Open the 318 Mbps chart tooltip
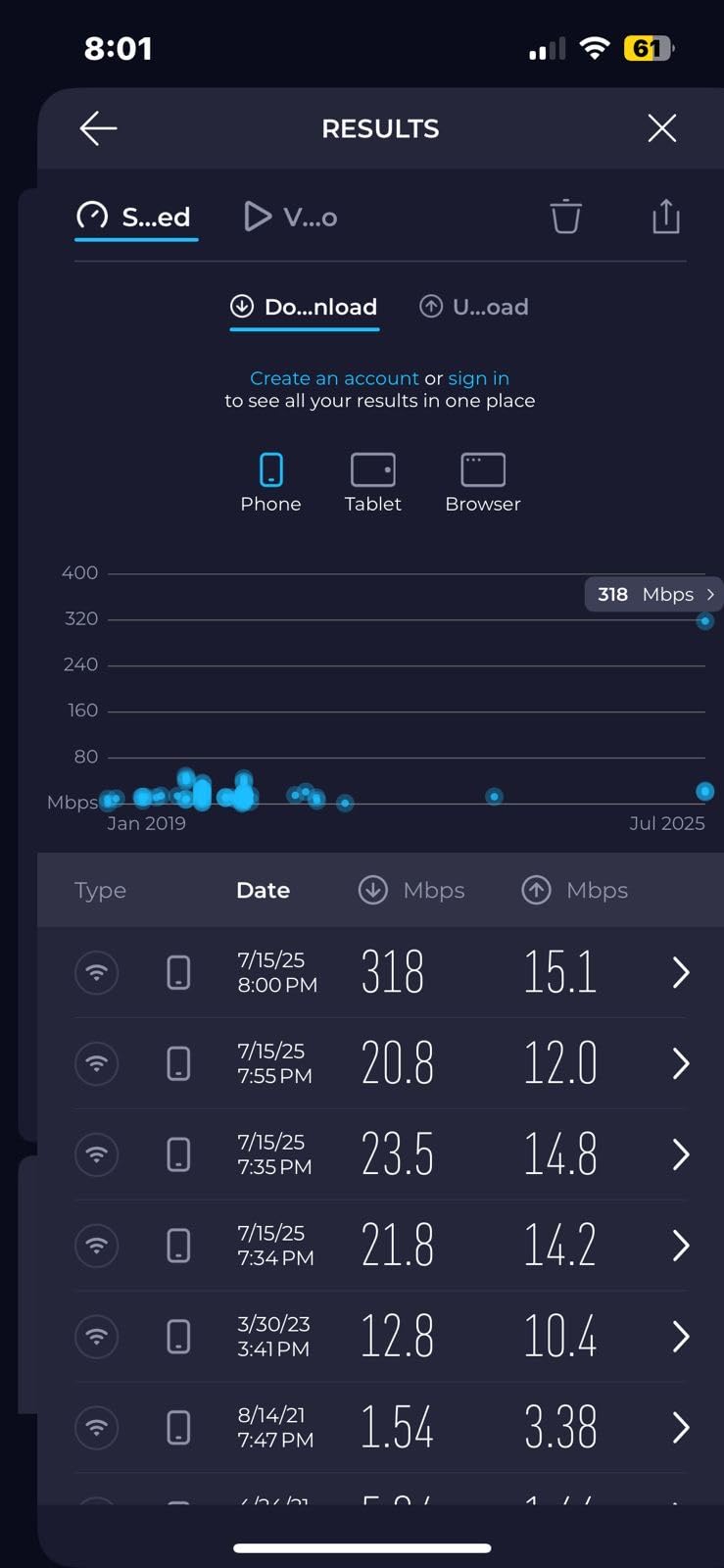The width and height of the screenshot is (724, 1568). click(653, 595)
